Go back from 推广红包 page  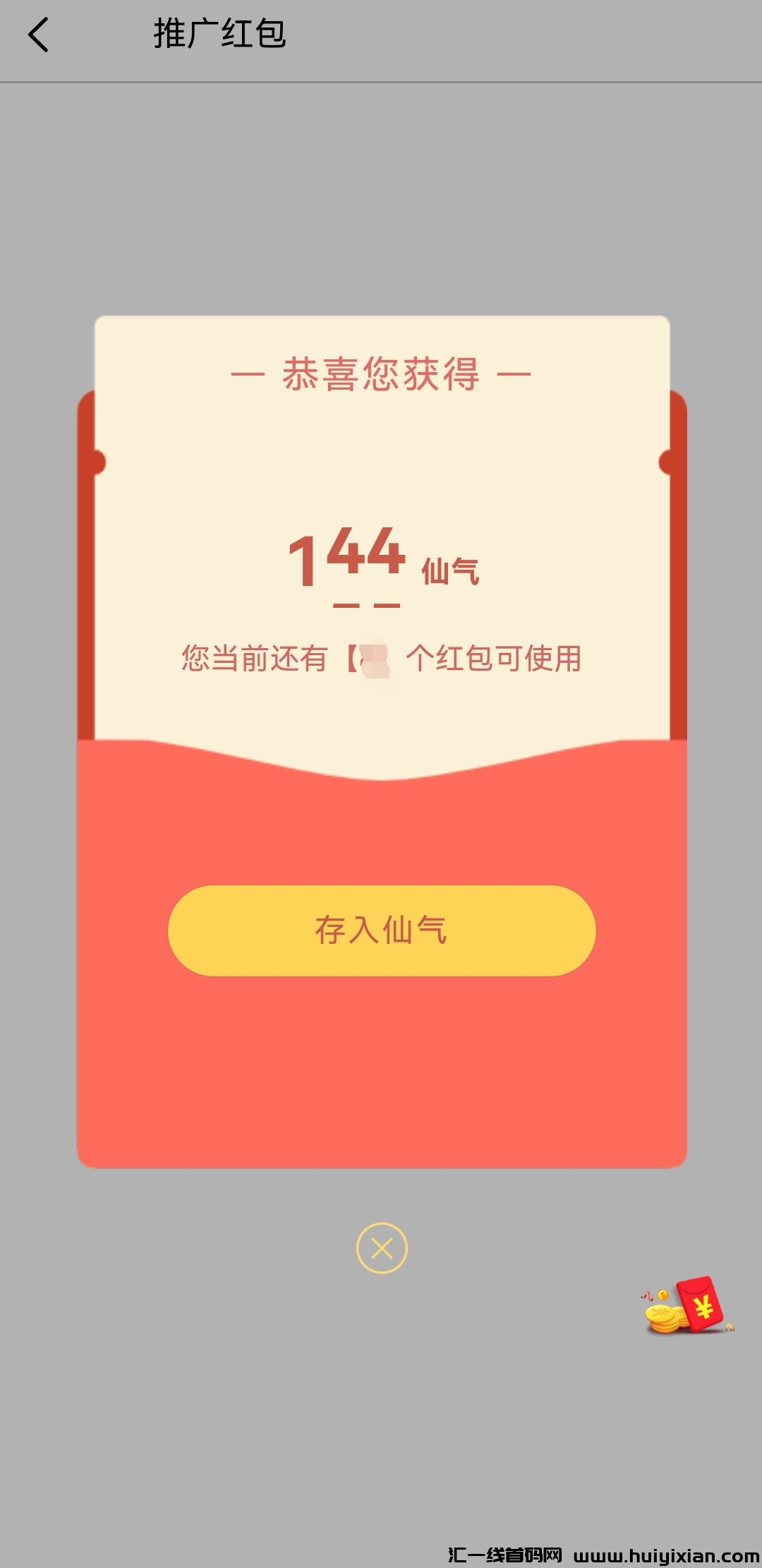click(39, 35)
